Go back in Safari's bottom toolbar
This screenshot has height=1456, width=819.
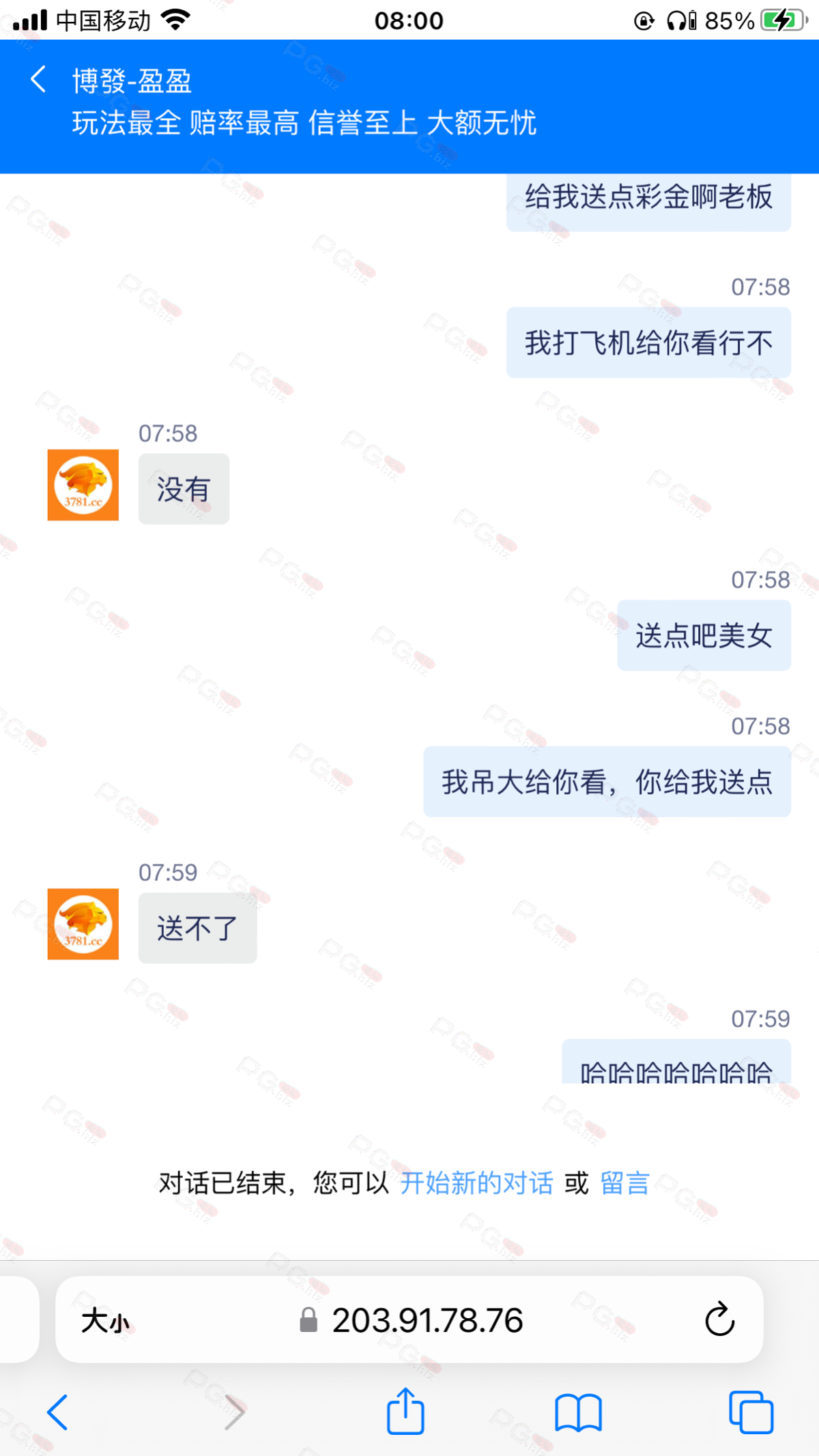click(x=57, y=1412)
